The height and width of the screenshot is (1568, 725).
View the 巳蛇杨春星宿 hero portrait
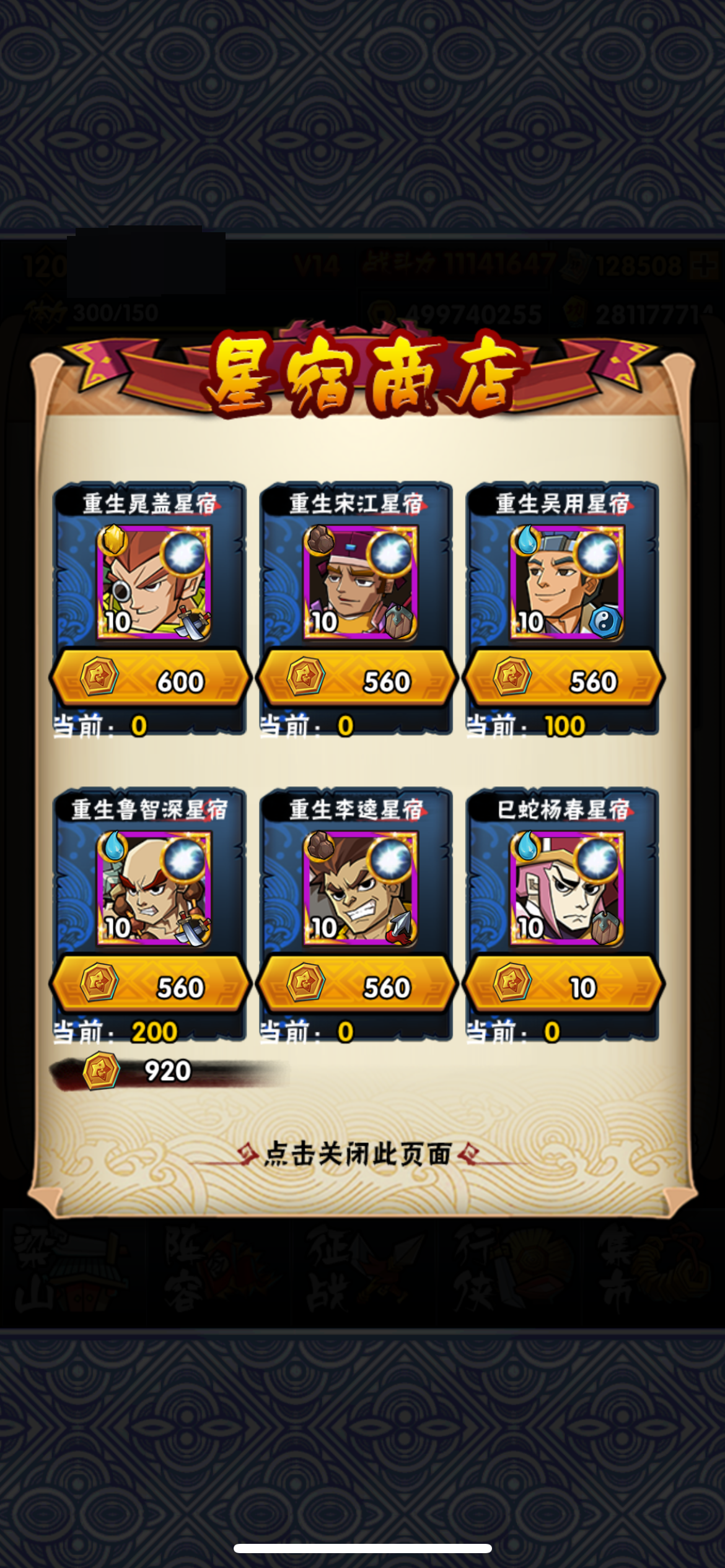[x=566, y=888]
